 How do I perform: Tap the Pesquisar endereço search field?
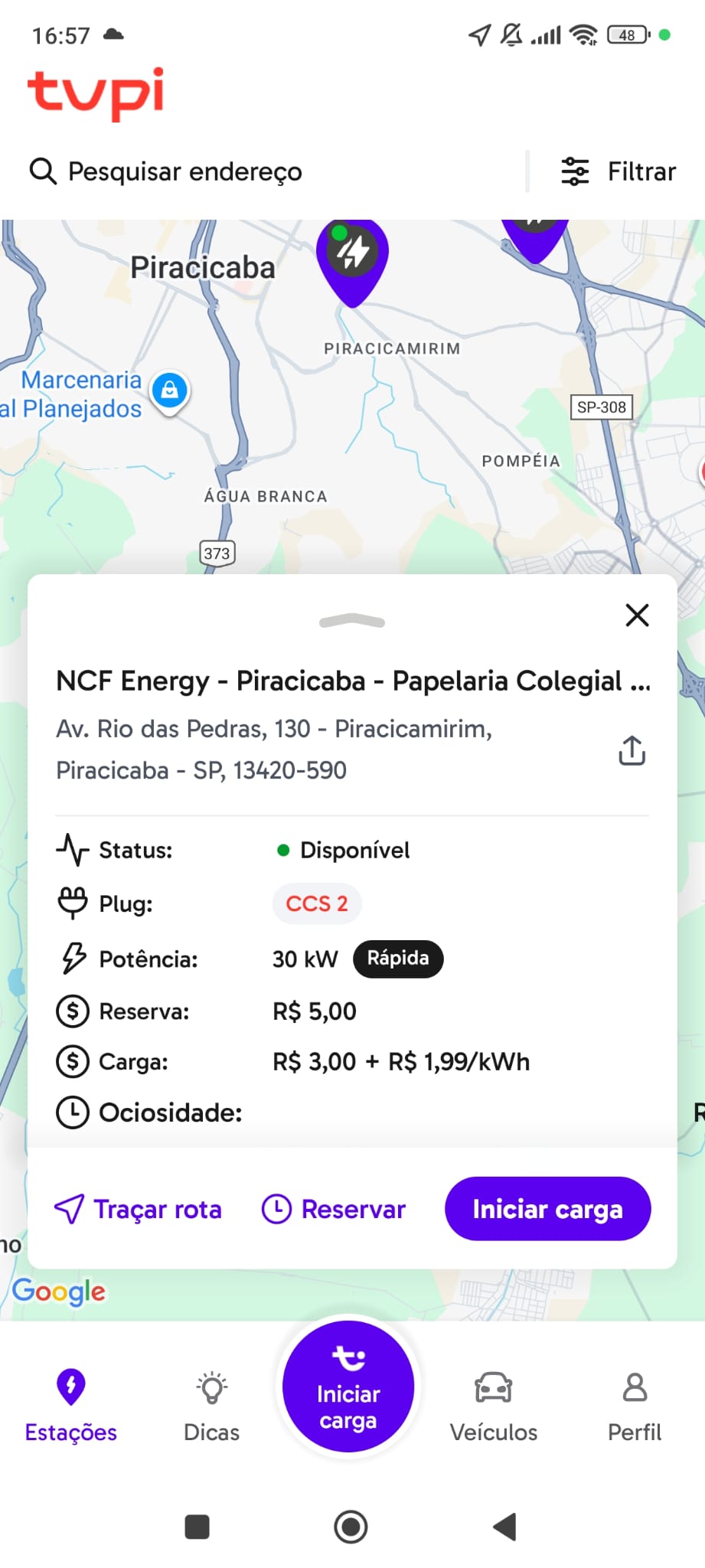(184, 171)
